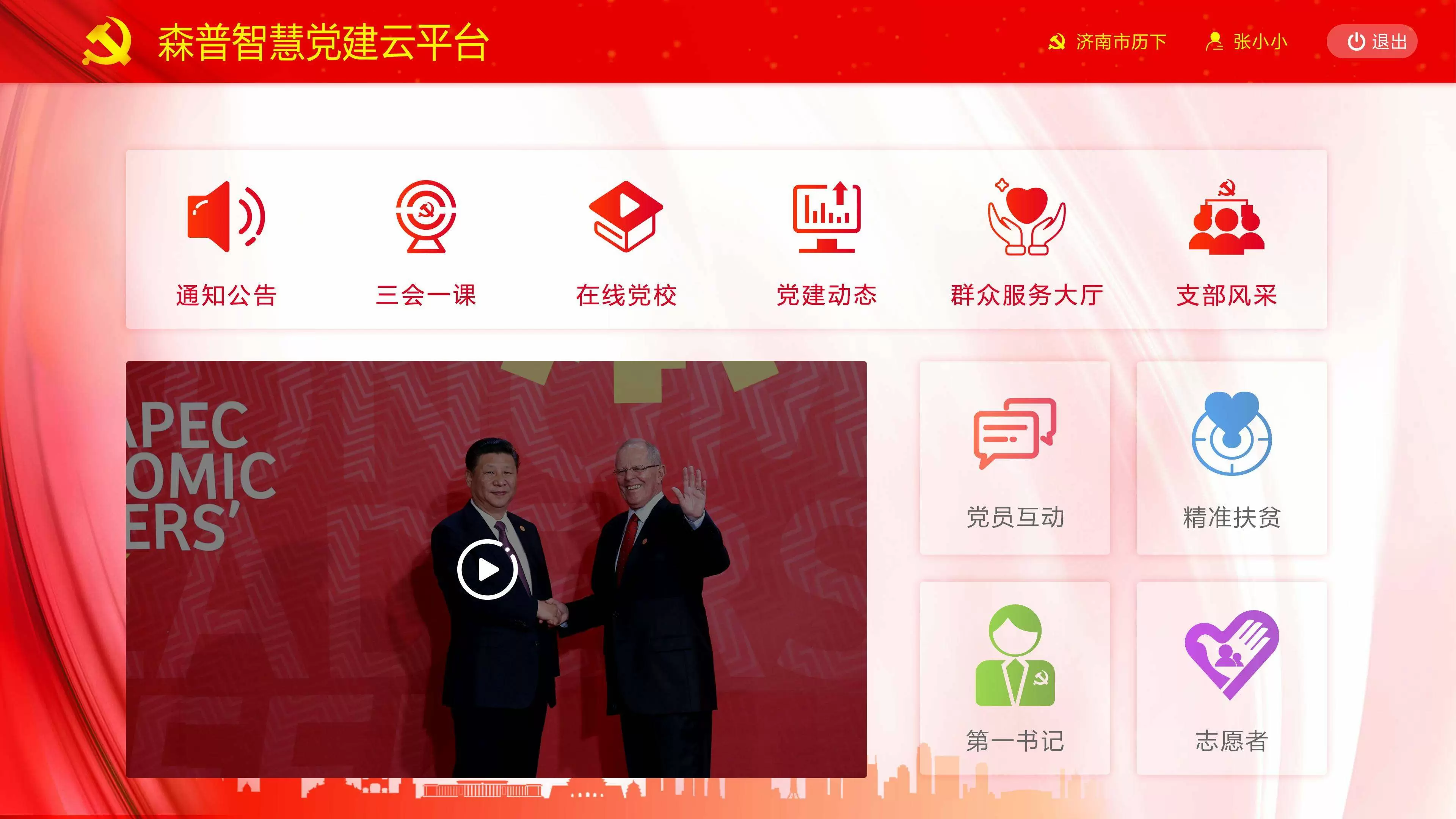Viewport: 1456px width, 819px height.
Task: Open the 党员互动 card
Action: click(1015, 458)
